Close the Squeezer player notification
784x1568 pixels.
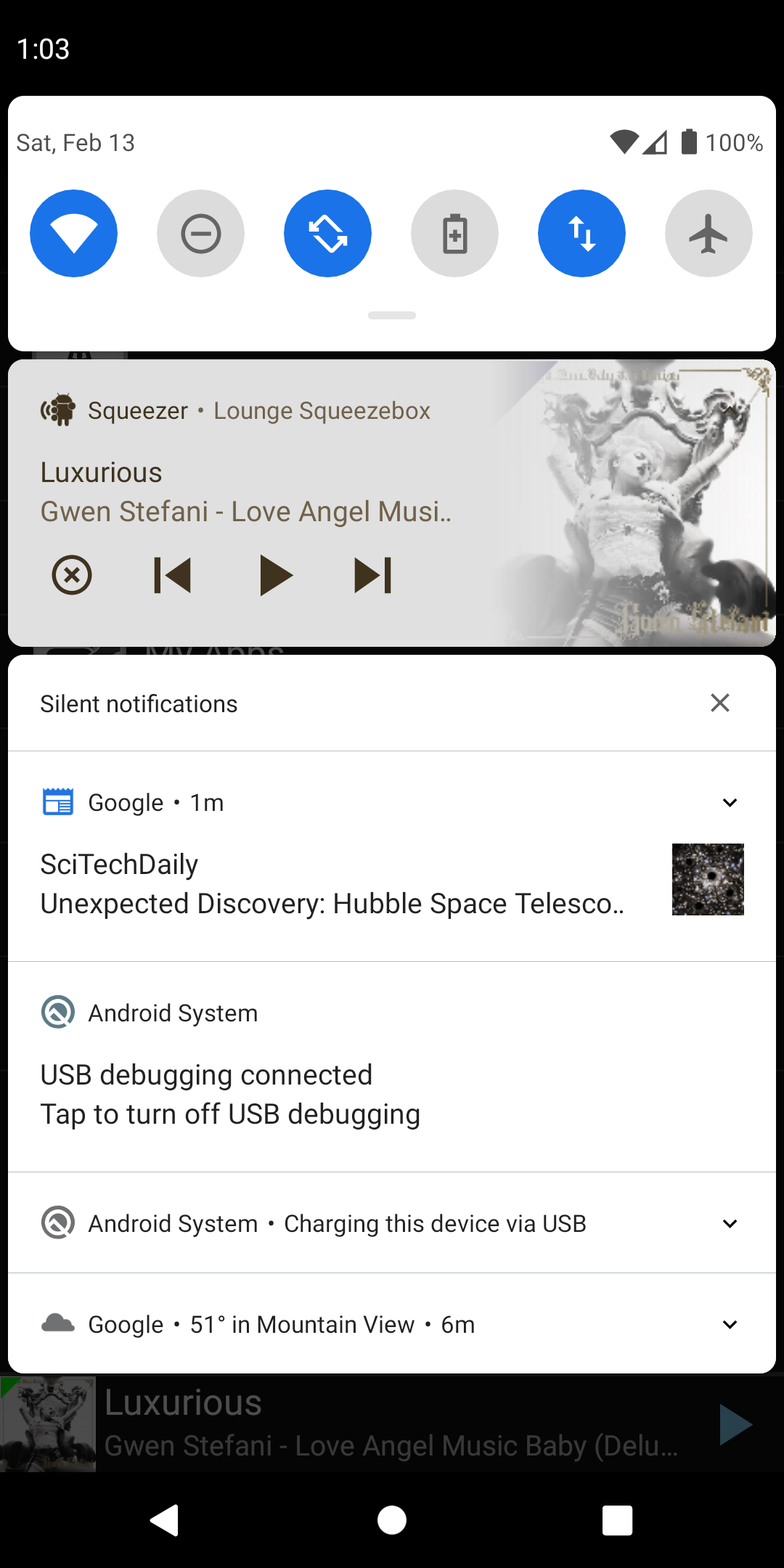[72, 576]
